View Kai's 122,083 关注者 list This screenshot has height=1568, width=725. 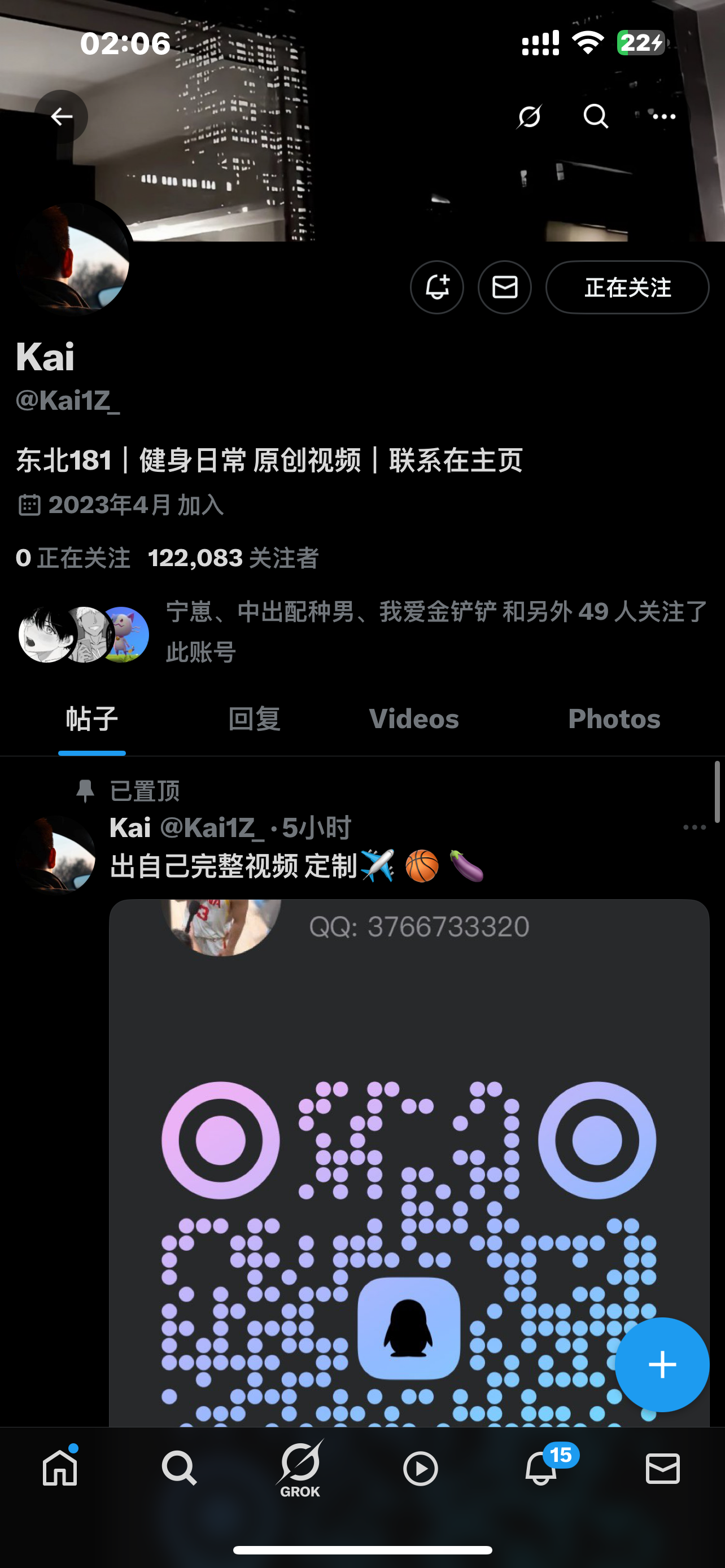[x=233, y=558]
